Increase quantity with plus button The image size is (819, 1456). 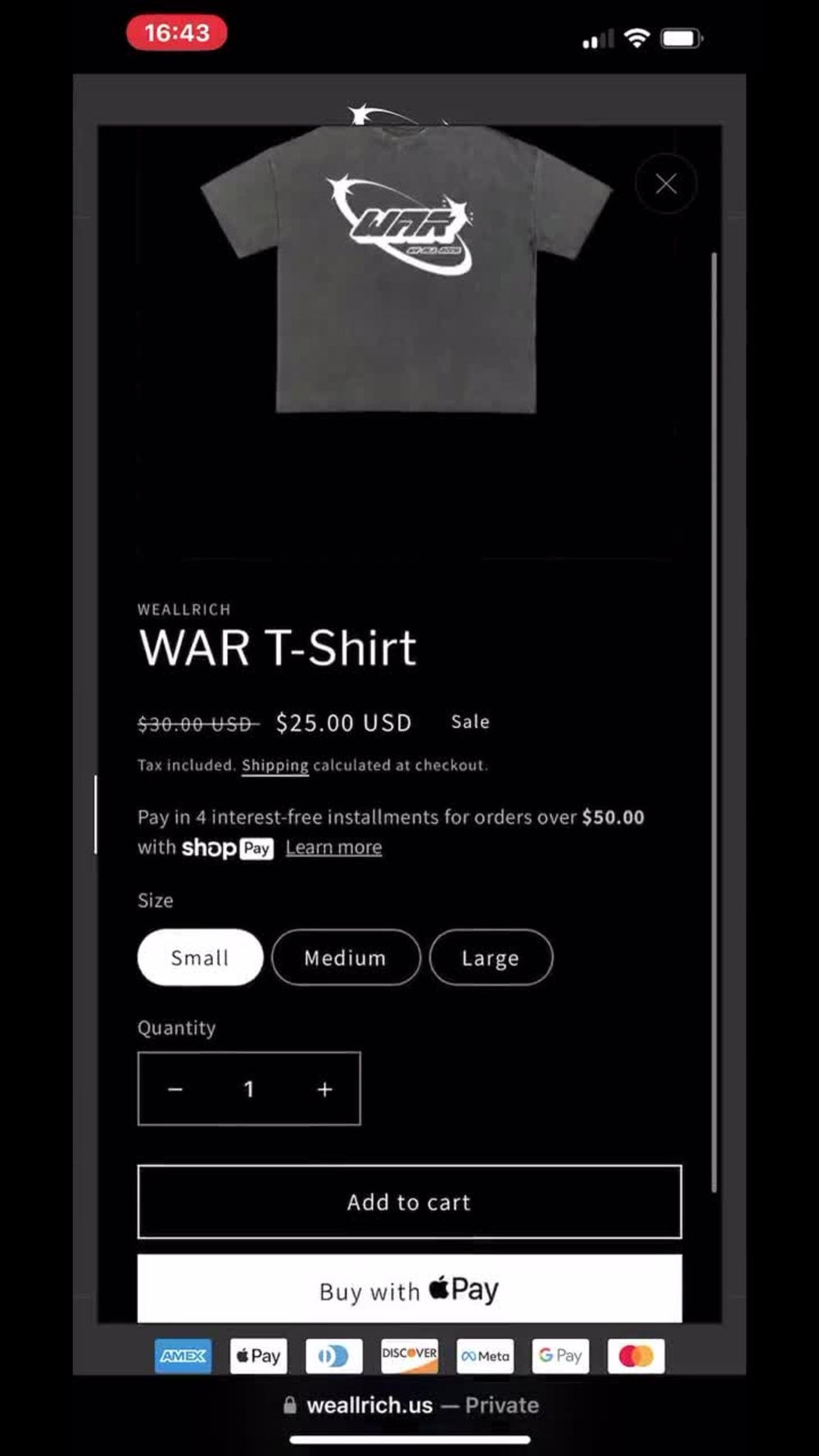tap(324, 1089)
